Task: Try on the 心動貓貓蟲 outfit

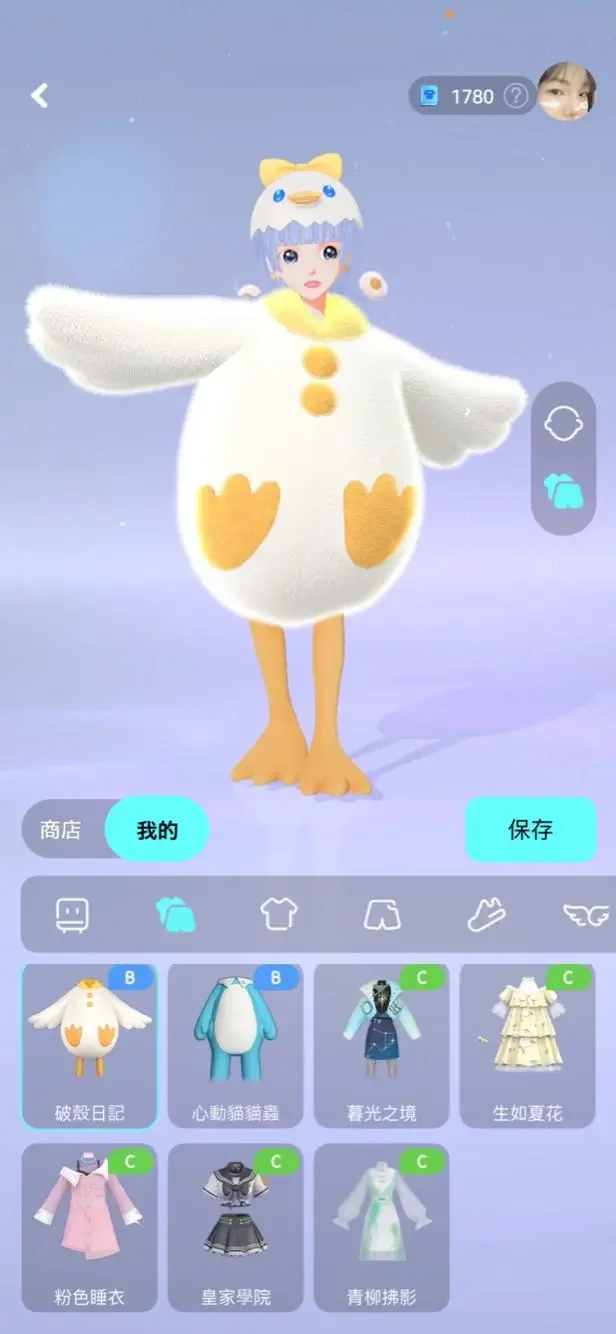Action: click(235, 1045)
